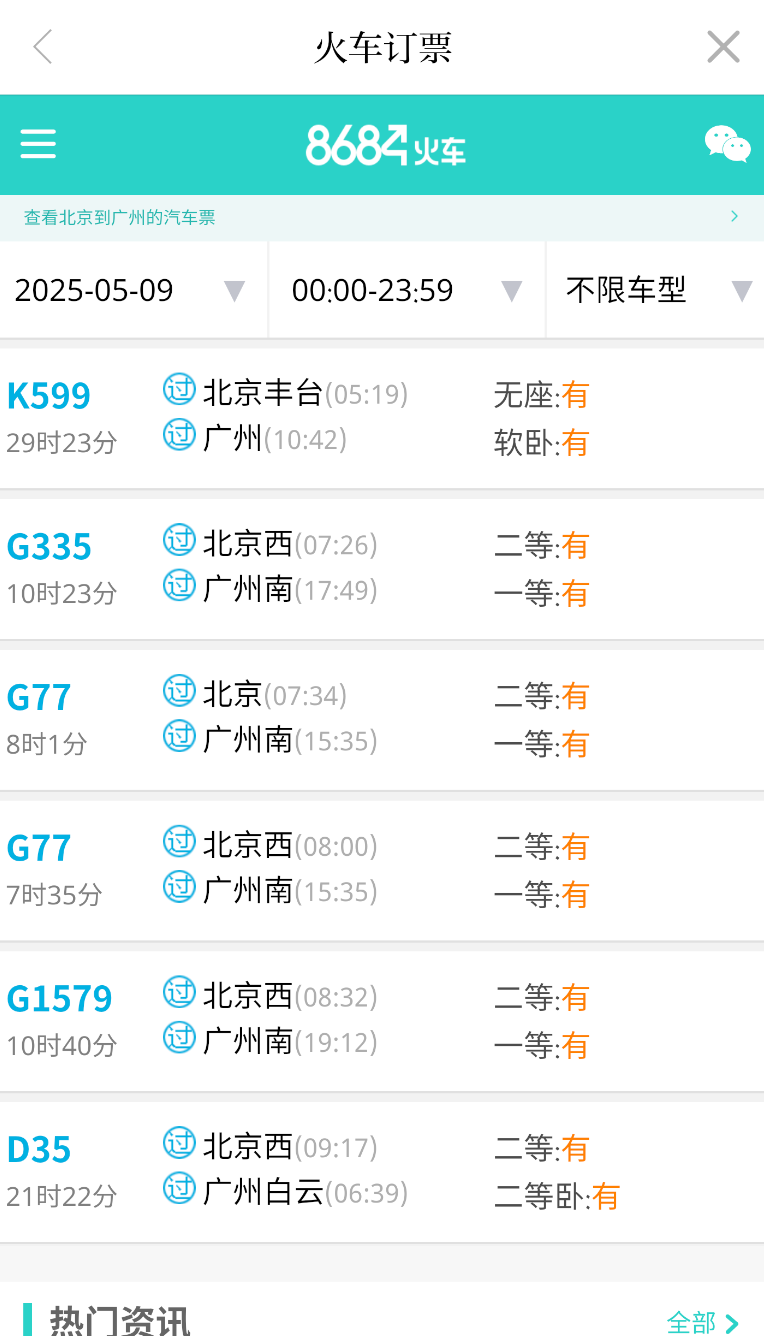Select train D35 to 广州白云

(x=382, y=1172)
